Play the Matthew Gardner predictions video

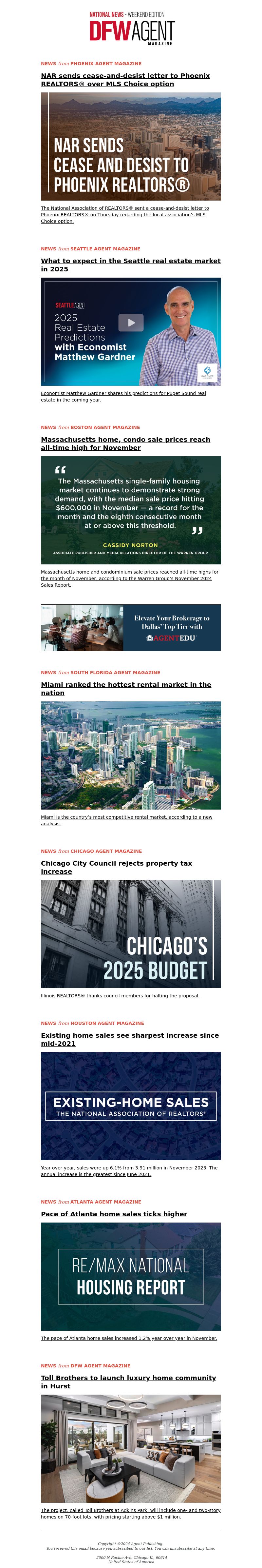point(131,322)
